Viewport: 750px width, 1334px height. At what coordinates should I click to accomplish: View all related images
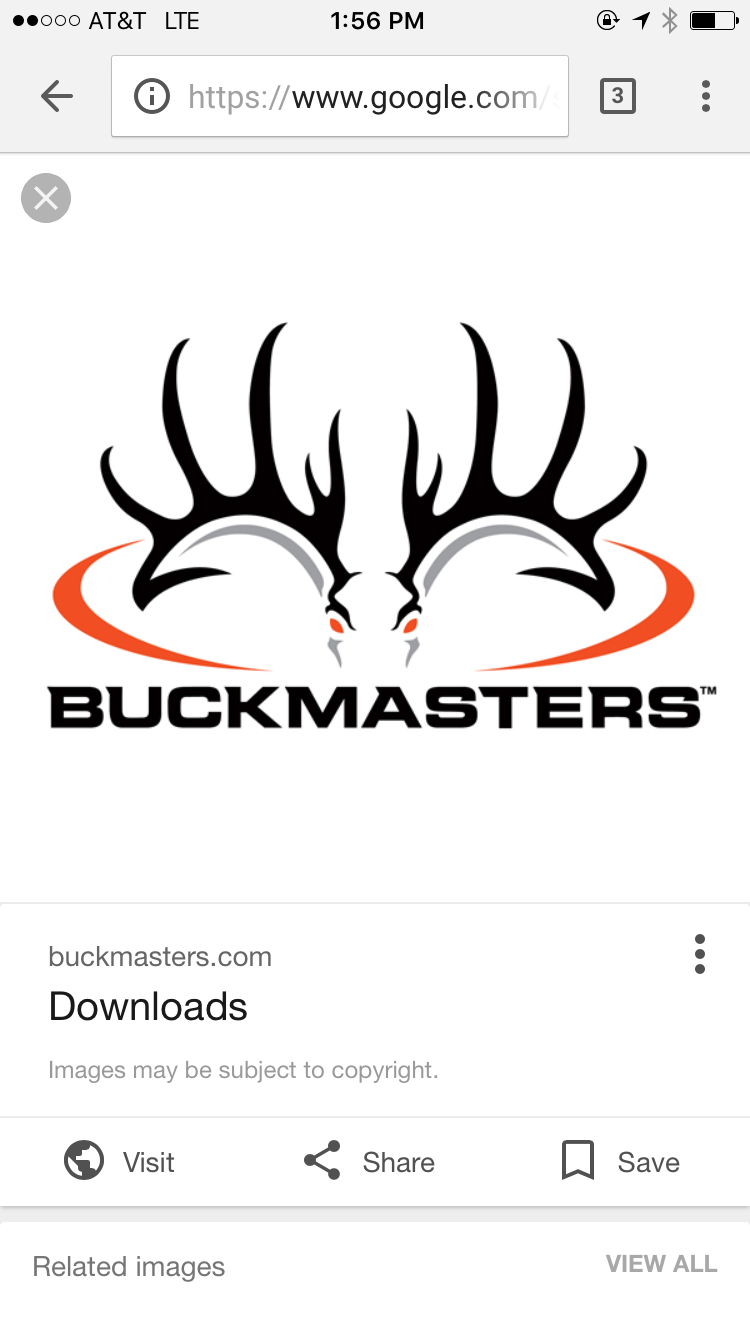(661, 1264)
